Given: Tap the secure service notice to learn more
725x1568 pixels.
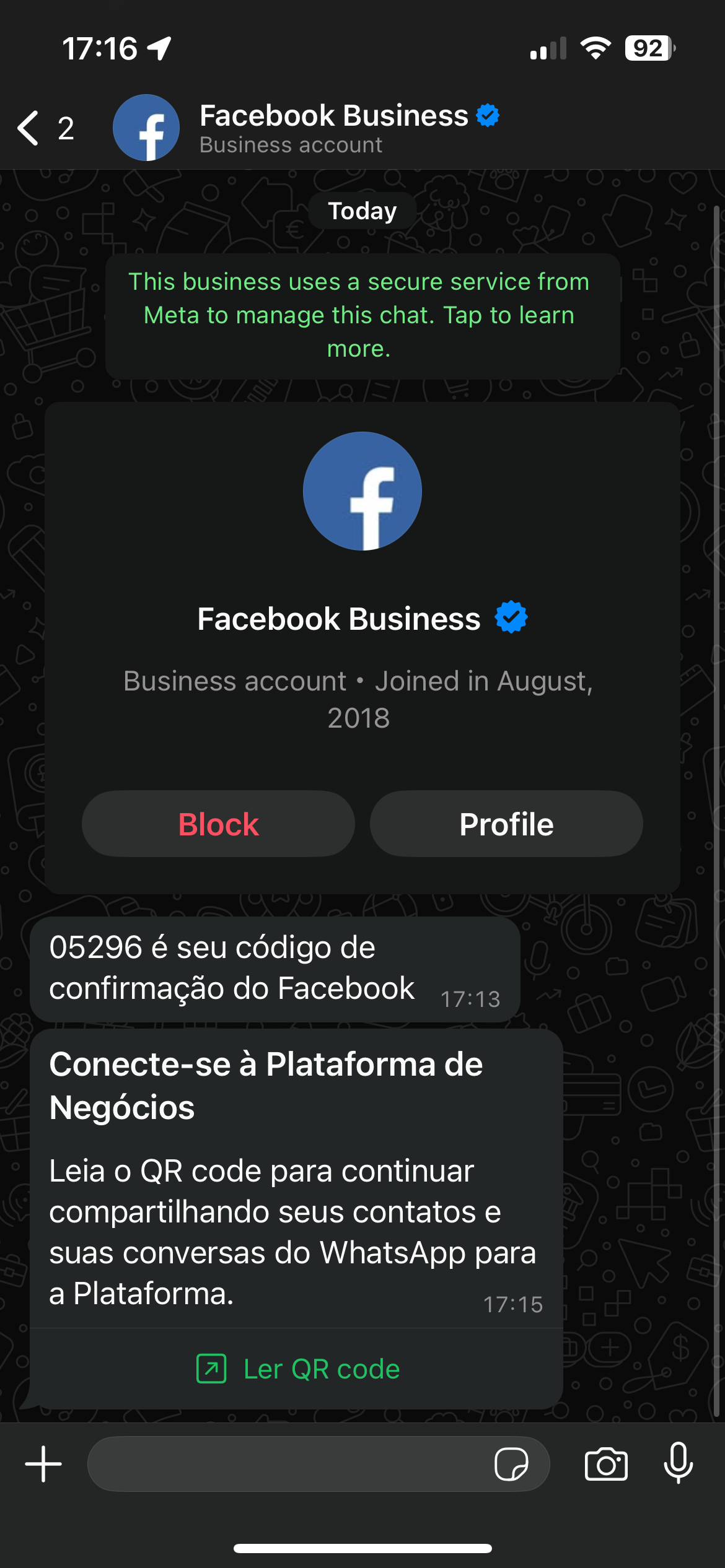Looking at the screenshot, I should 362,315.
